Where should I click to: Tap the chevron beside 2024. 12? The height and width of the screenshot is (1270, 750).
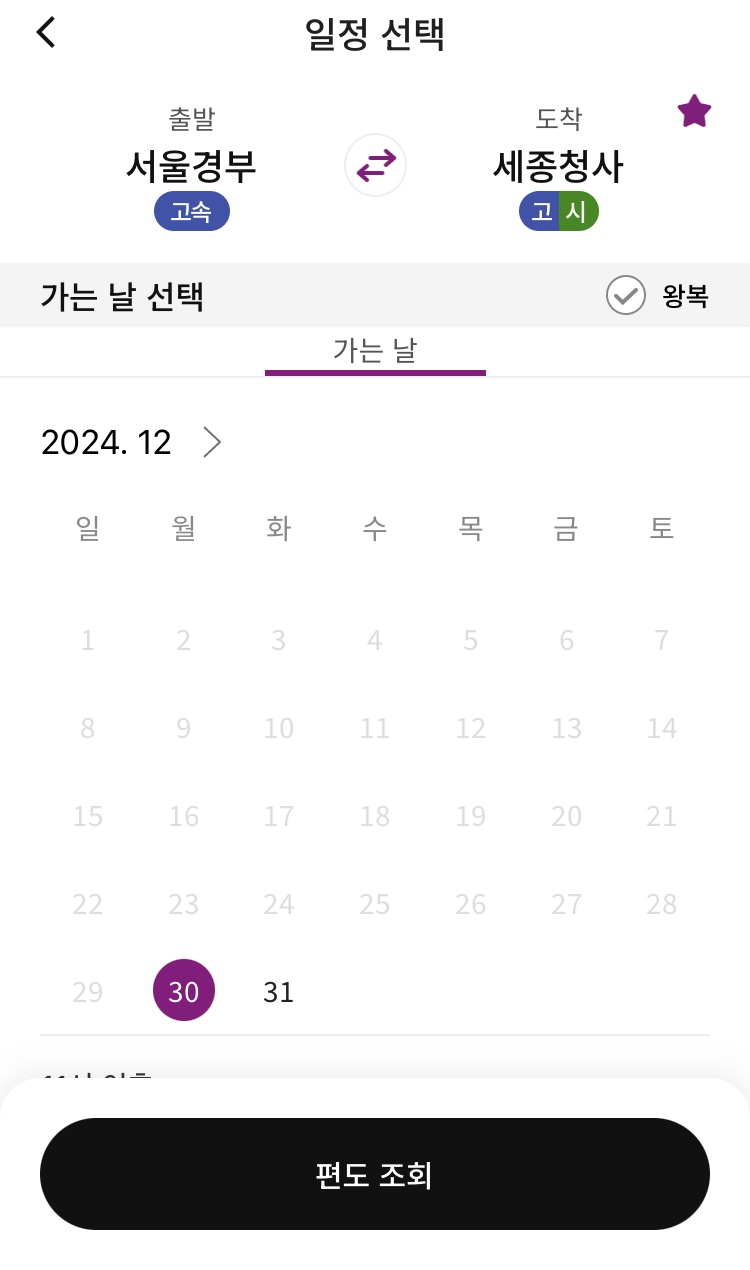[211, 442]
